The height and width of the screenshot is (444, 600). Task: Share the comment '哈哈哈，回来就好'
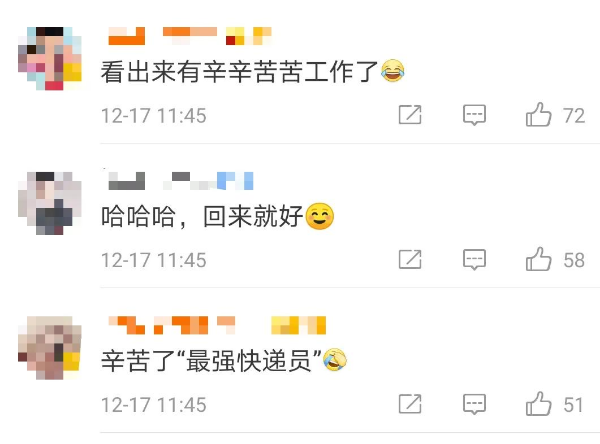pos(410,260)
